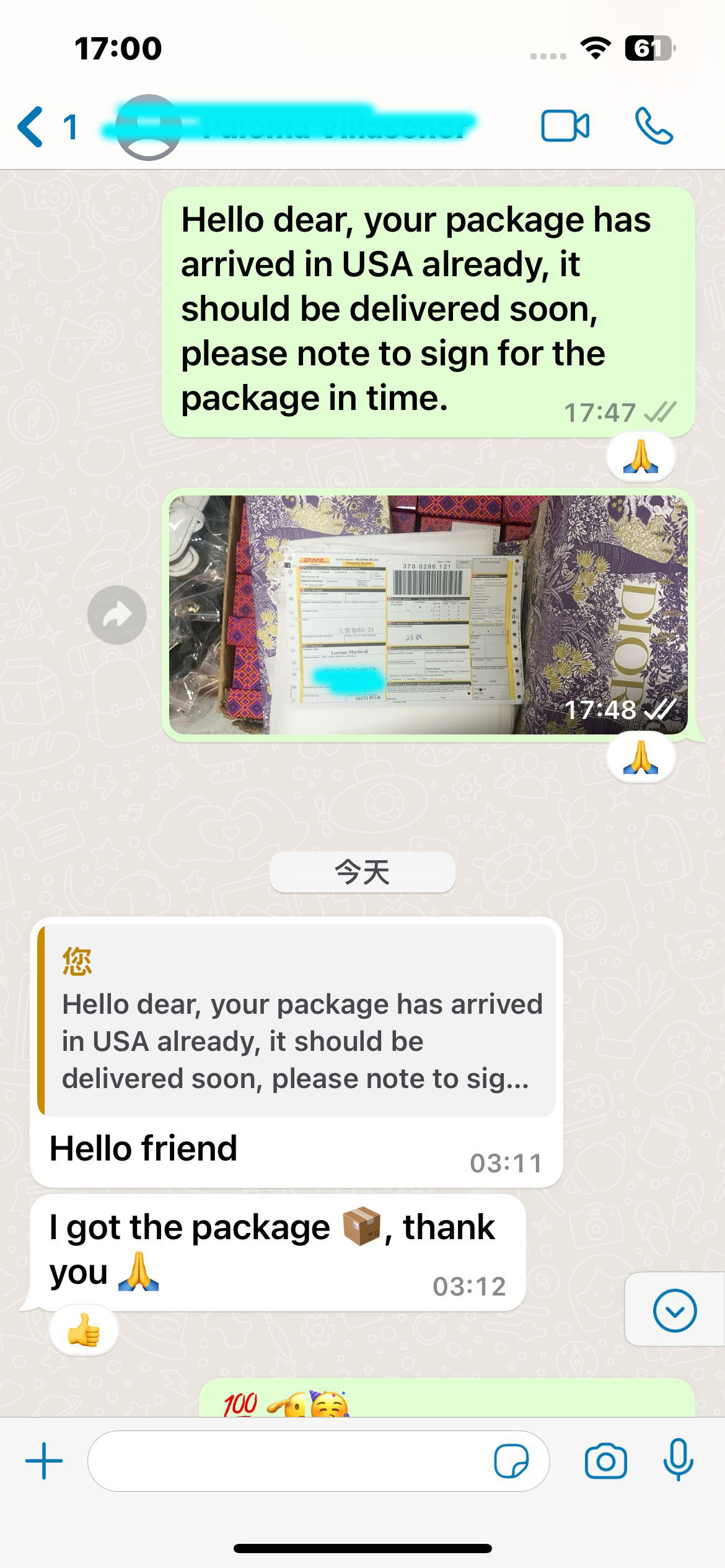Jump down to the latest messages
The image size is (725, 1568).
coord(674,1310)
